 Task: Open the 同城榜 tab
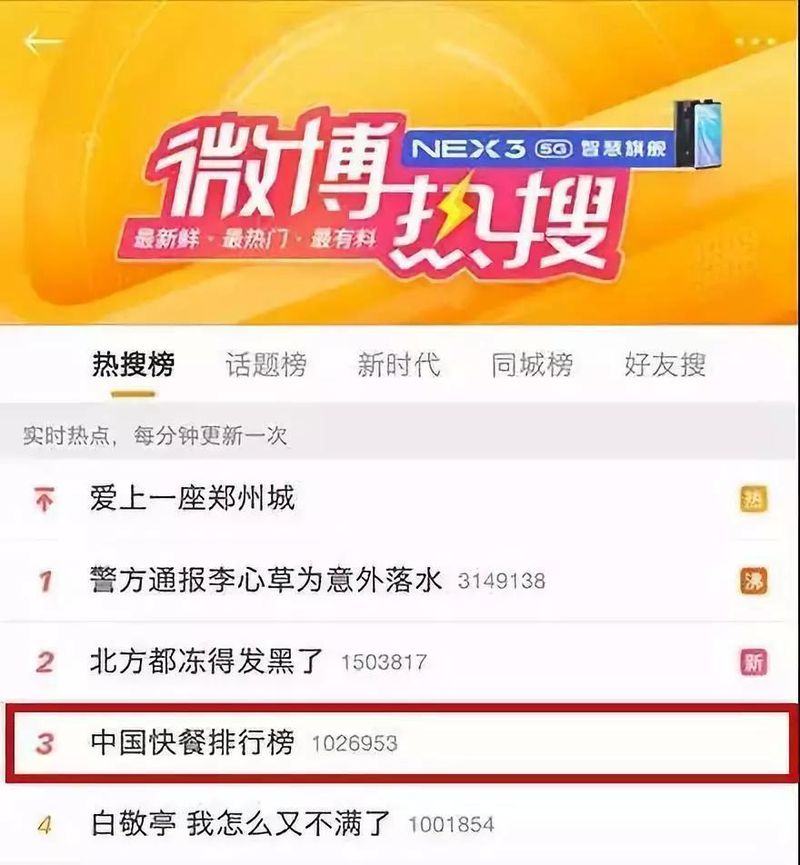pos(531,365)
